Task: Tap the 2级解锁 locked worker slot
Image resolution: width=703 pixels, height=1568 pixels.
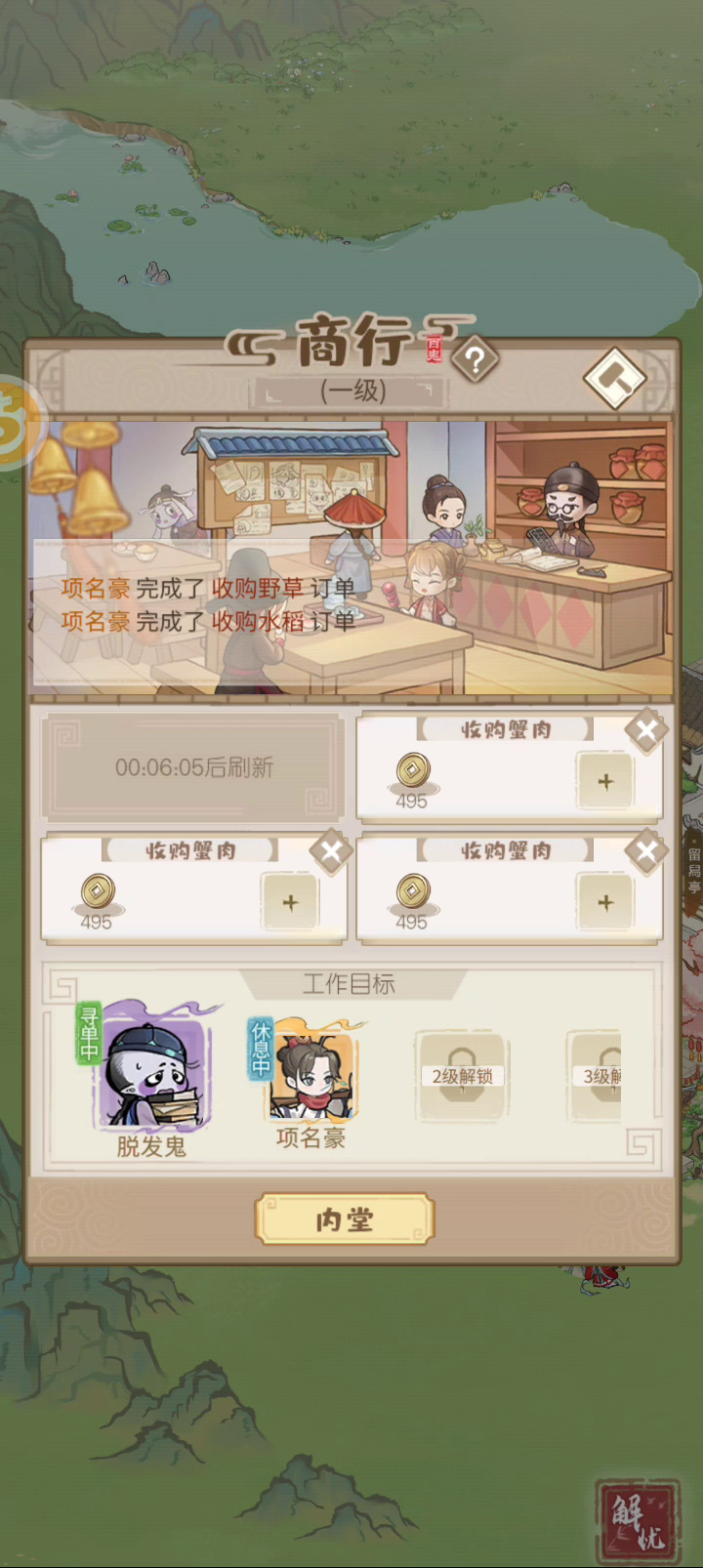Action: (x=462, y=1075)
